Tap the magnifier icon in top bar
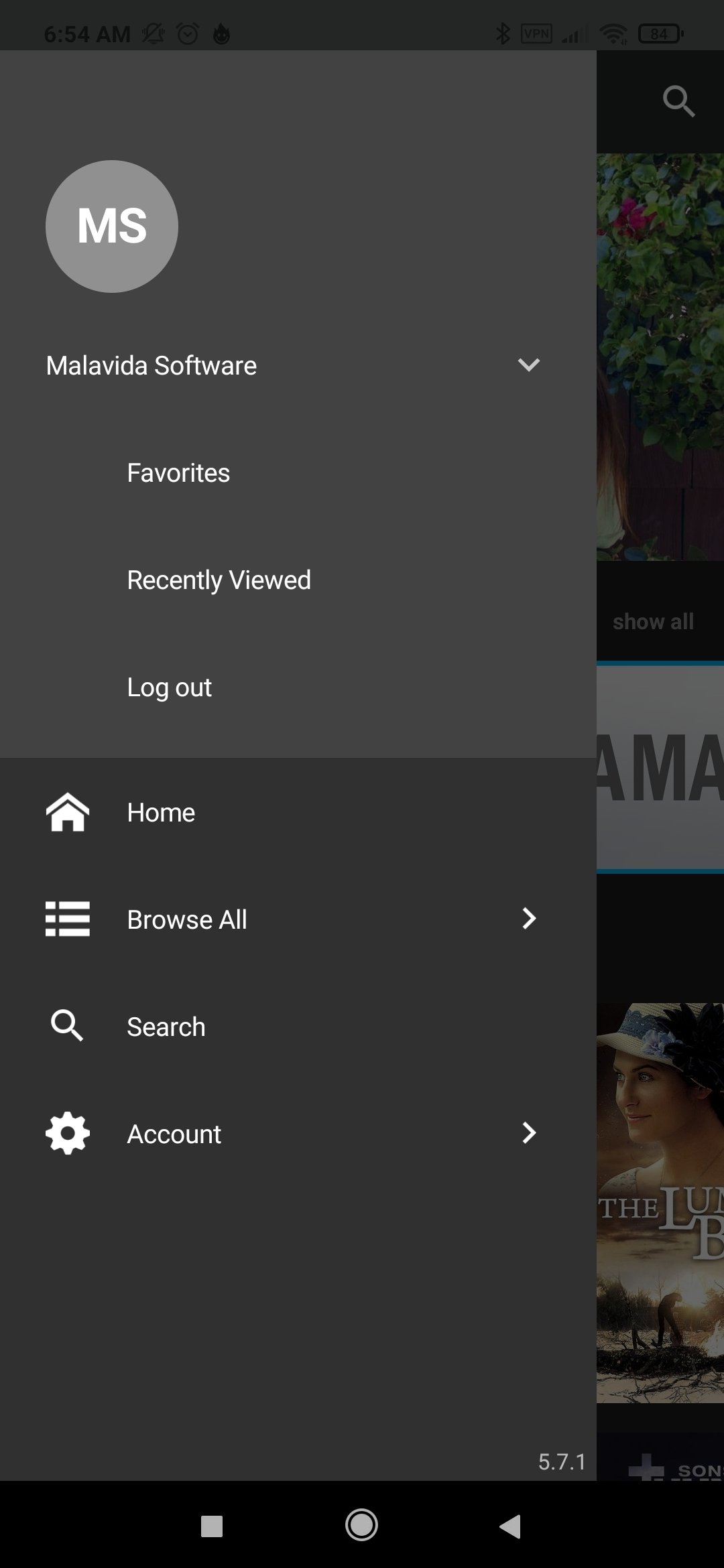 coord(678,102)
